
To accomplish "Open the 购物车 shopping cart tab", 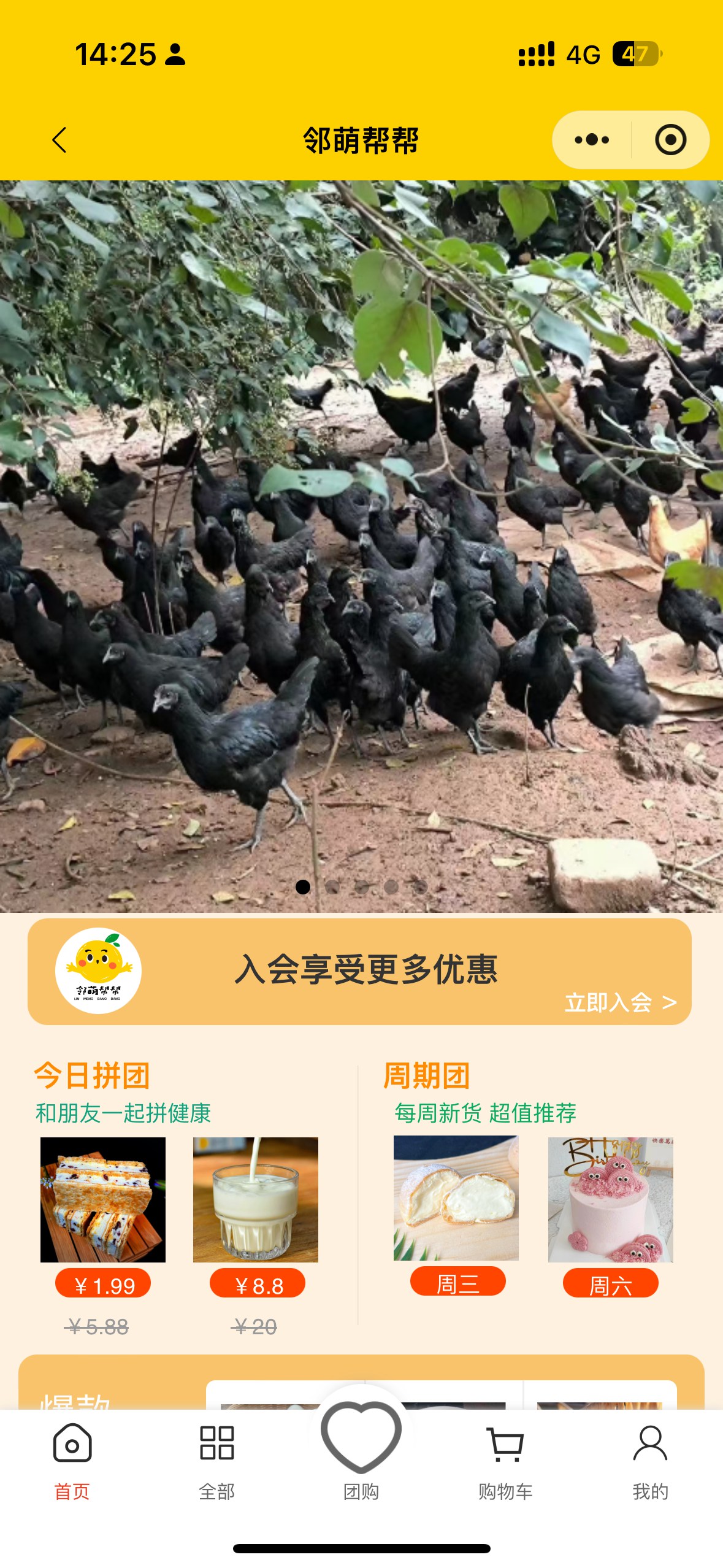I will coord(505,1461).
